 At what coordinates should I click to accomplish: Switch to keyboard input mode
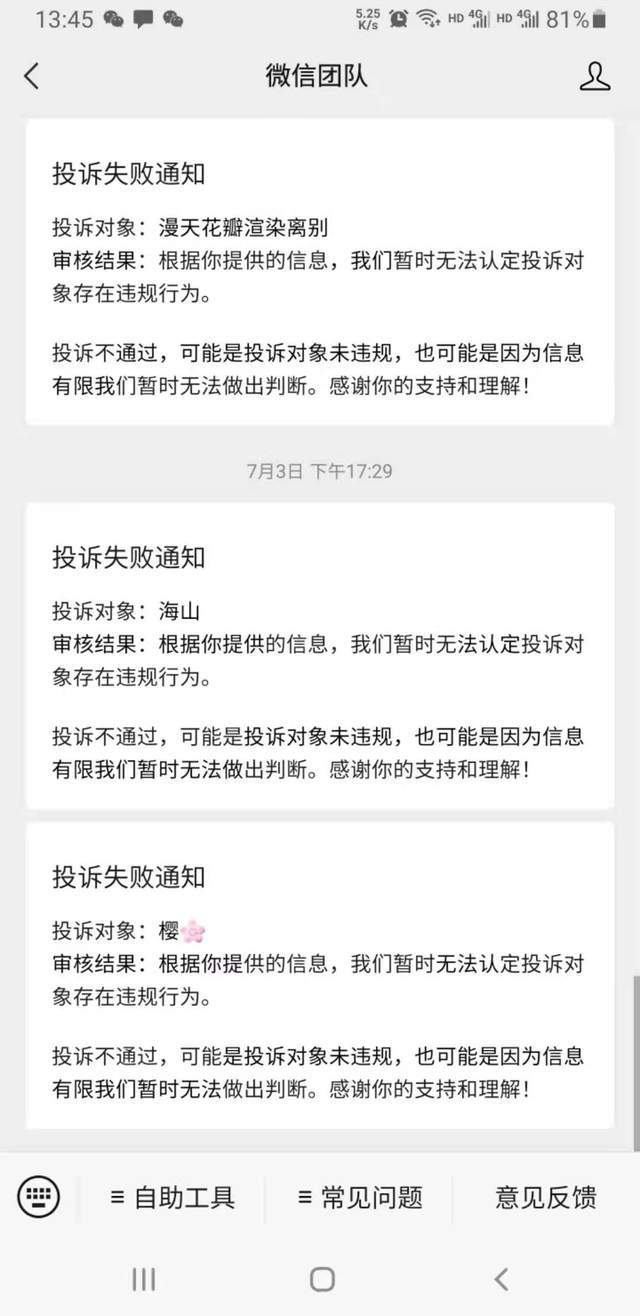tap(39, 1195)
